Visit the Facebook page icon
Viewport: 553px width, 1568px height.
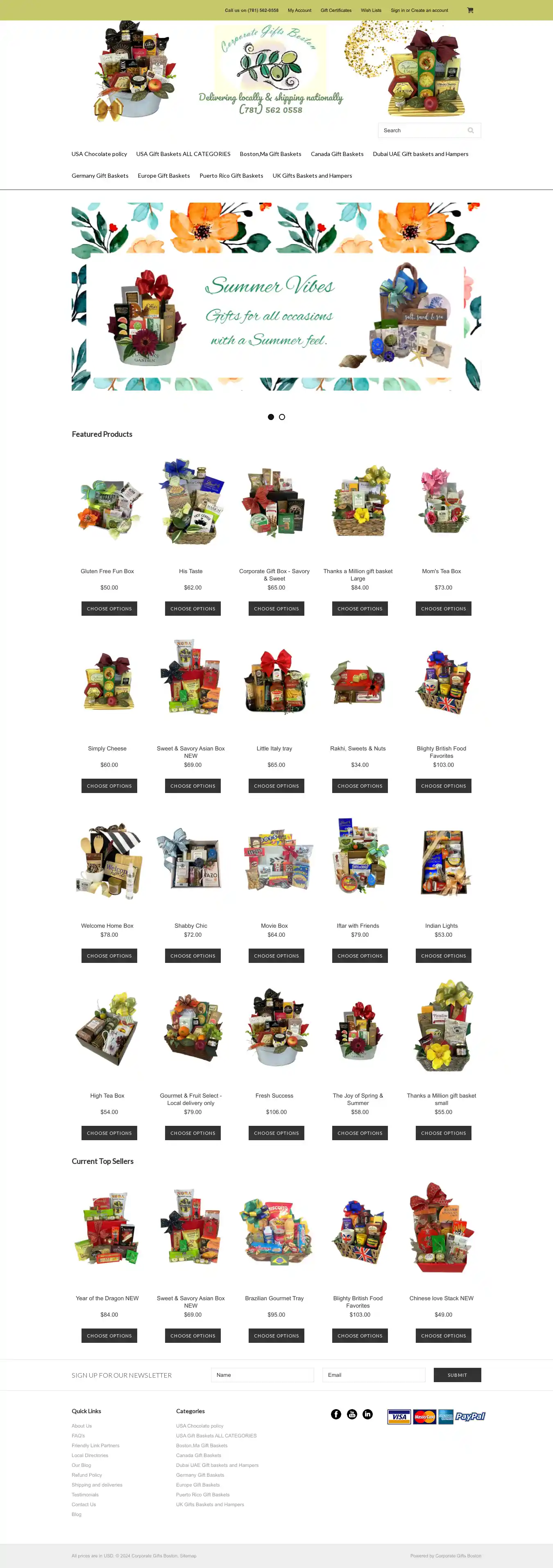coord(336,1414)
